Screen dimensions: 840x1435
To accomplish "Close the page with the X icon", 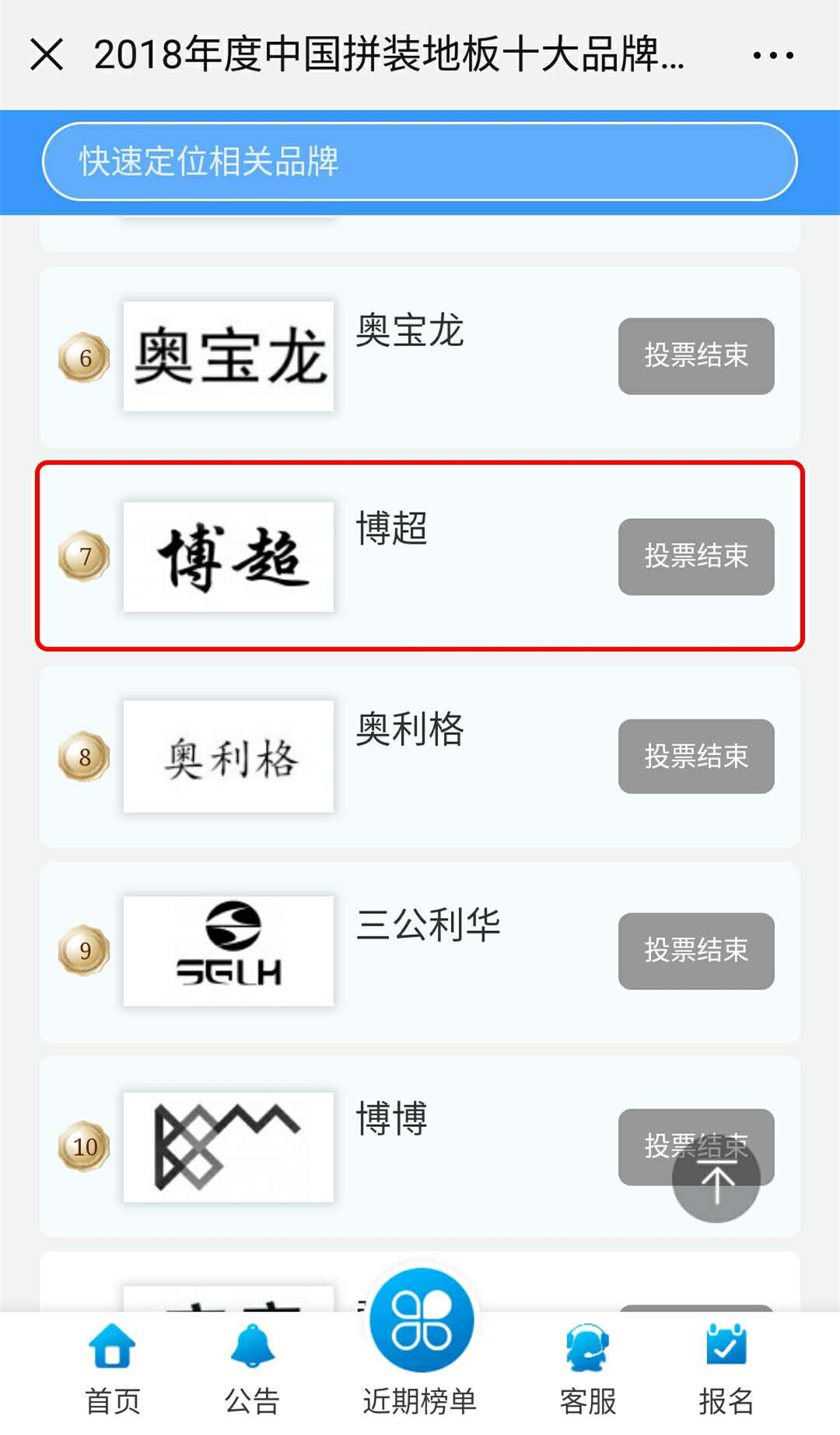I will point(47,55).
